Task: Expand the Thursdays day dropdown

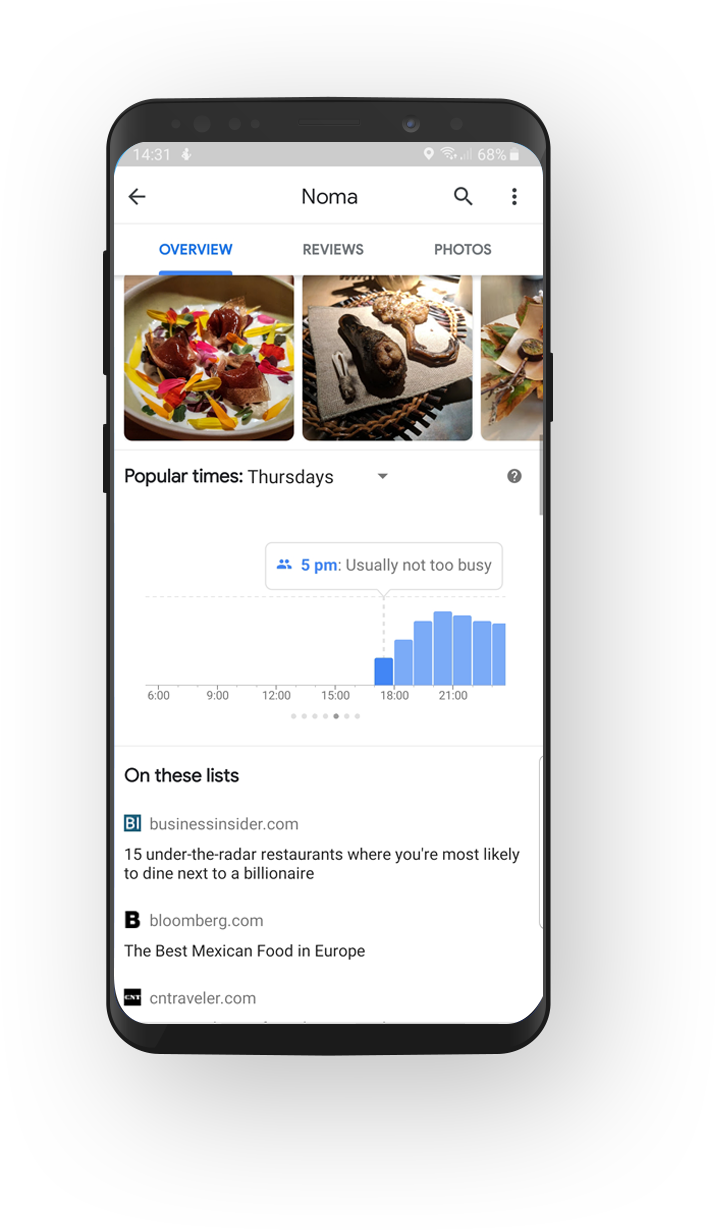Action: tap(382, 477)
